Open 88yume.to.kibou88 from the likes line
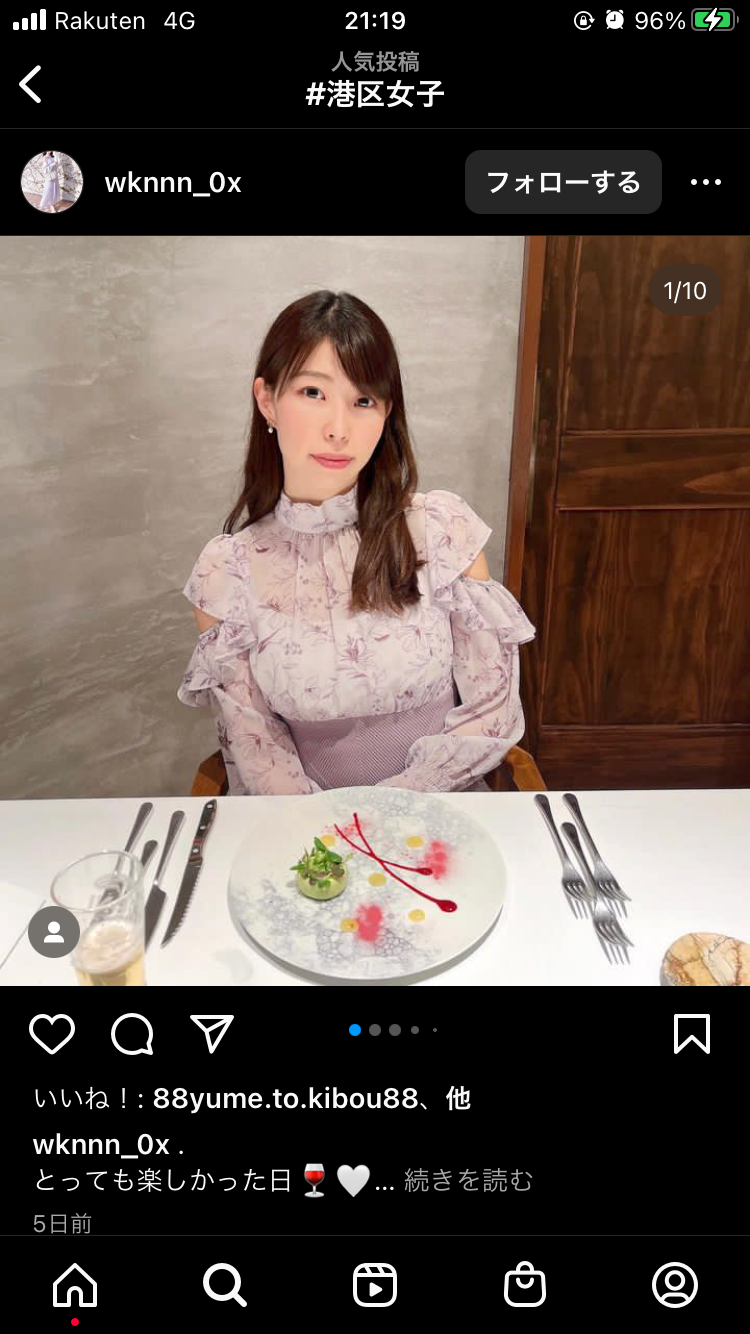This screenshot has width=750, height=1334. [x=285, y=1098]
